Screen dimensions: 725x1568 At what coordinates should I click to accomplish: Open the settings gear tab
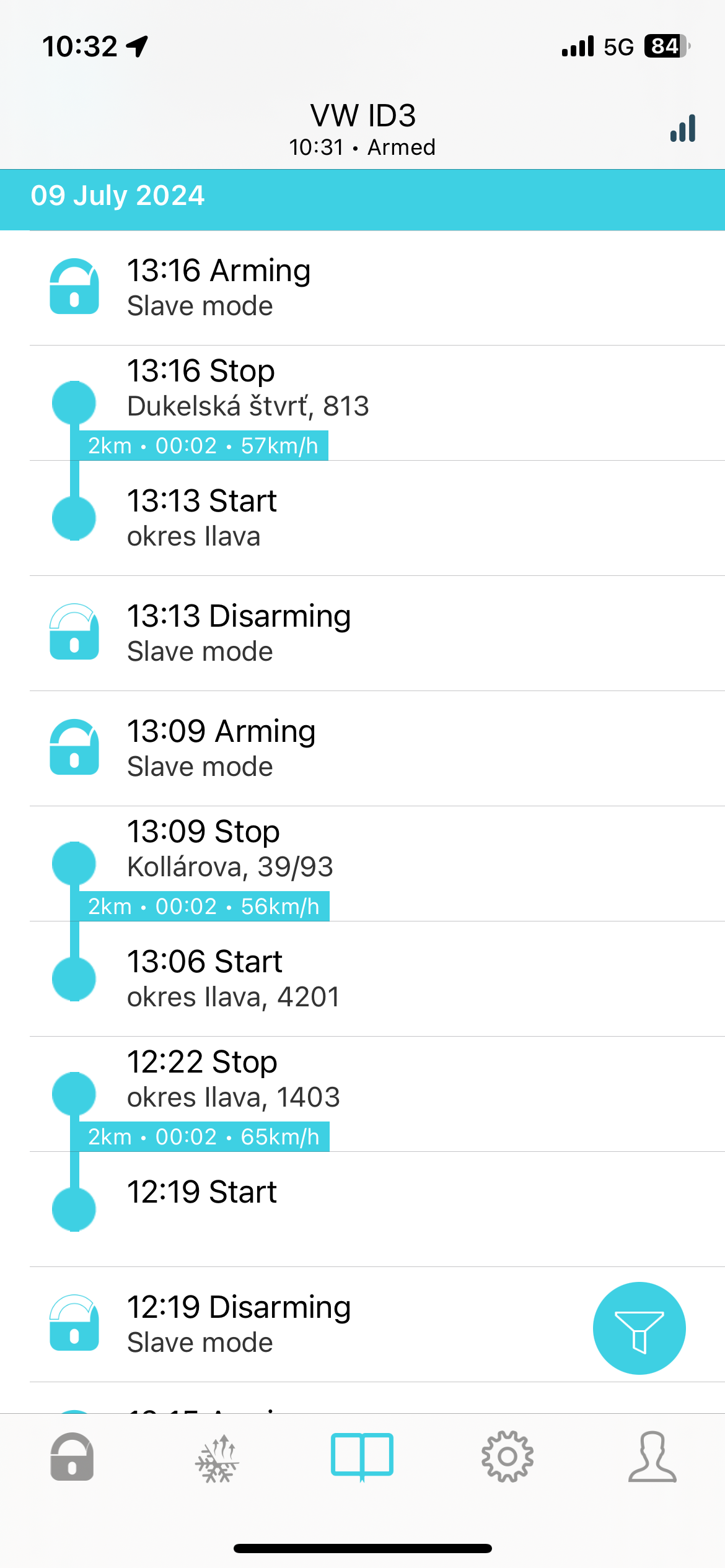point(507,1457)
